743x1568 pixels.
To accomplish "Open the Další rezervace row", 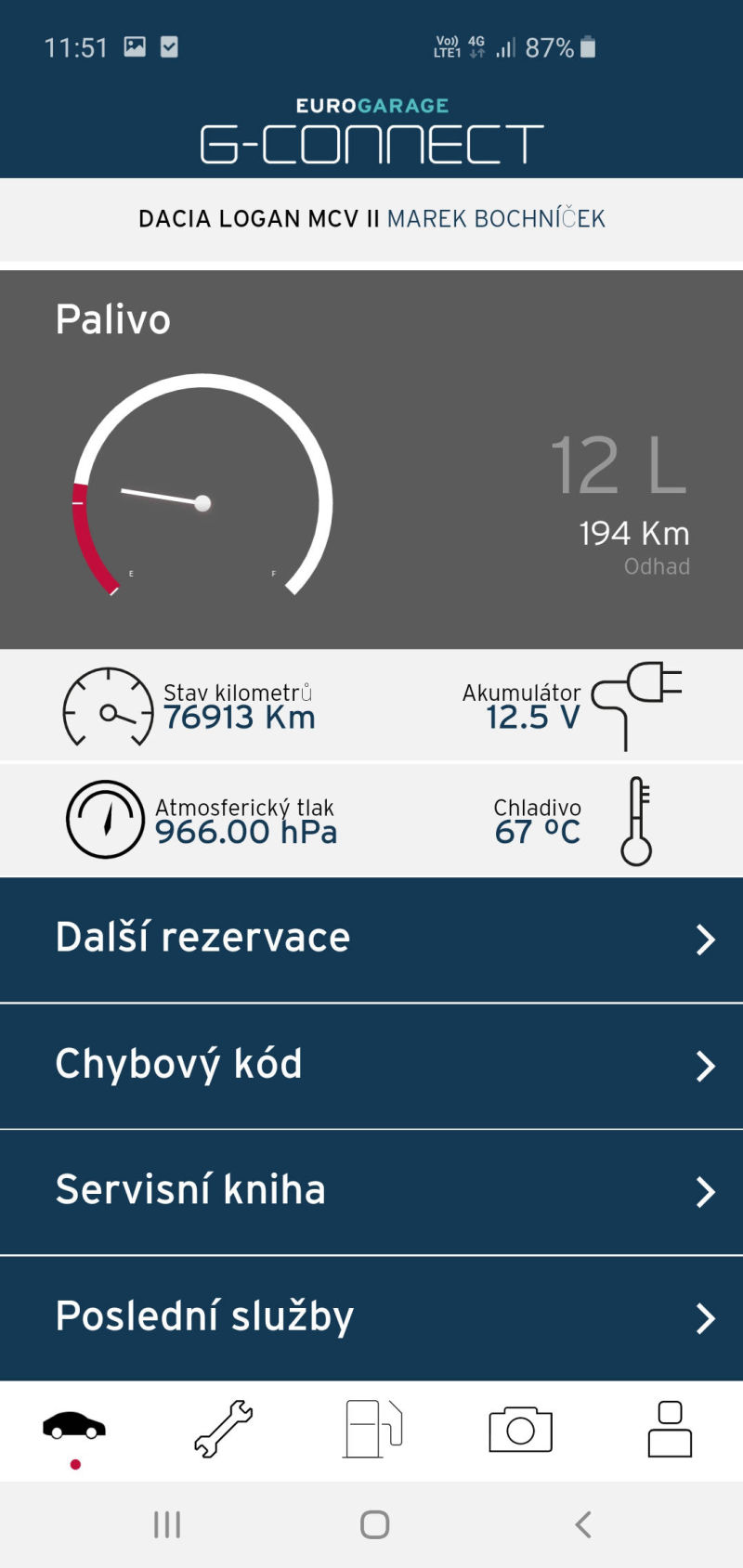I will pyautogui.click(x=371, y=940).
